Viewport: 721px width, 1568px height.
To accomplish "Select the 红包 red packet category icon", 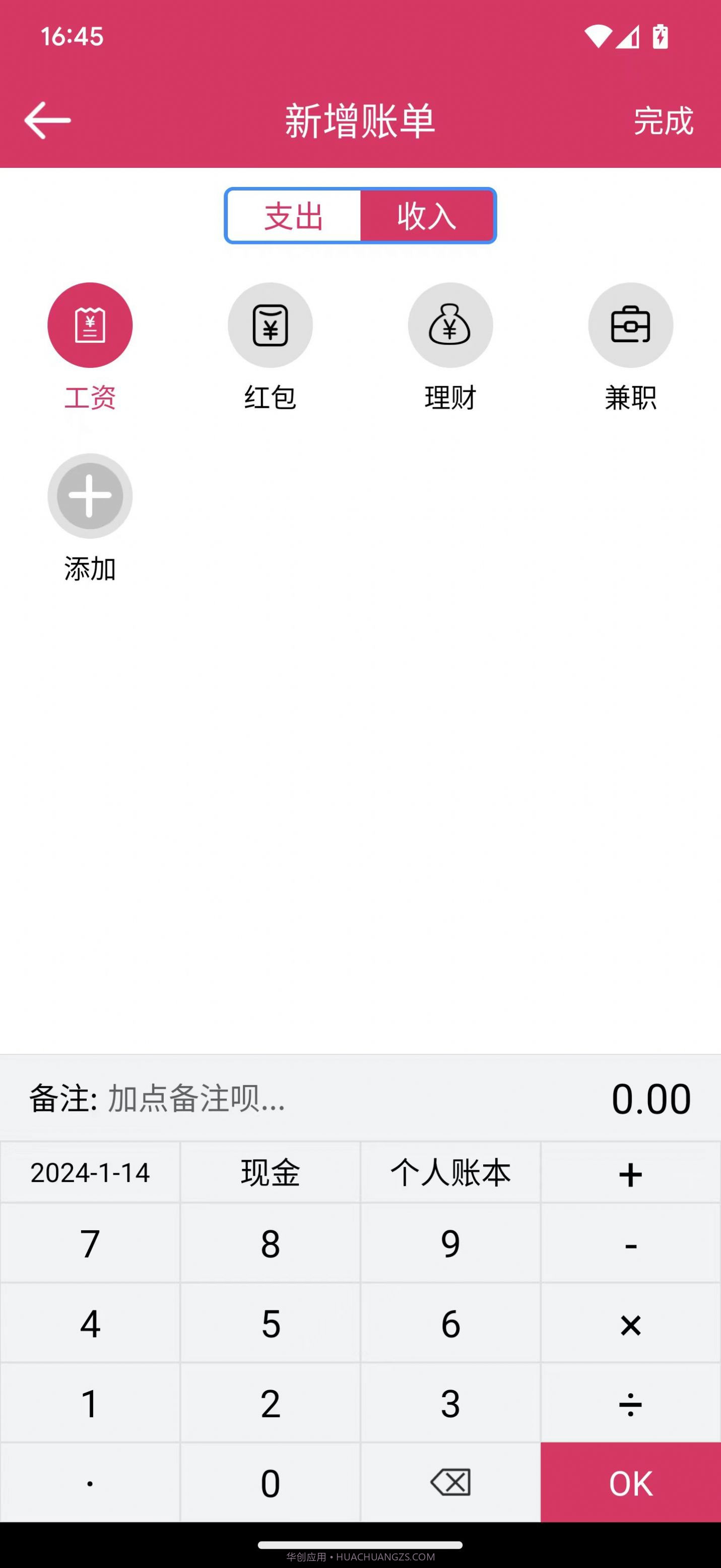I will tap(270, 325).
